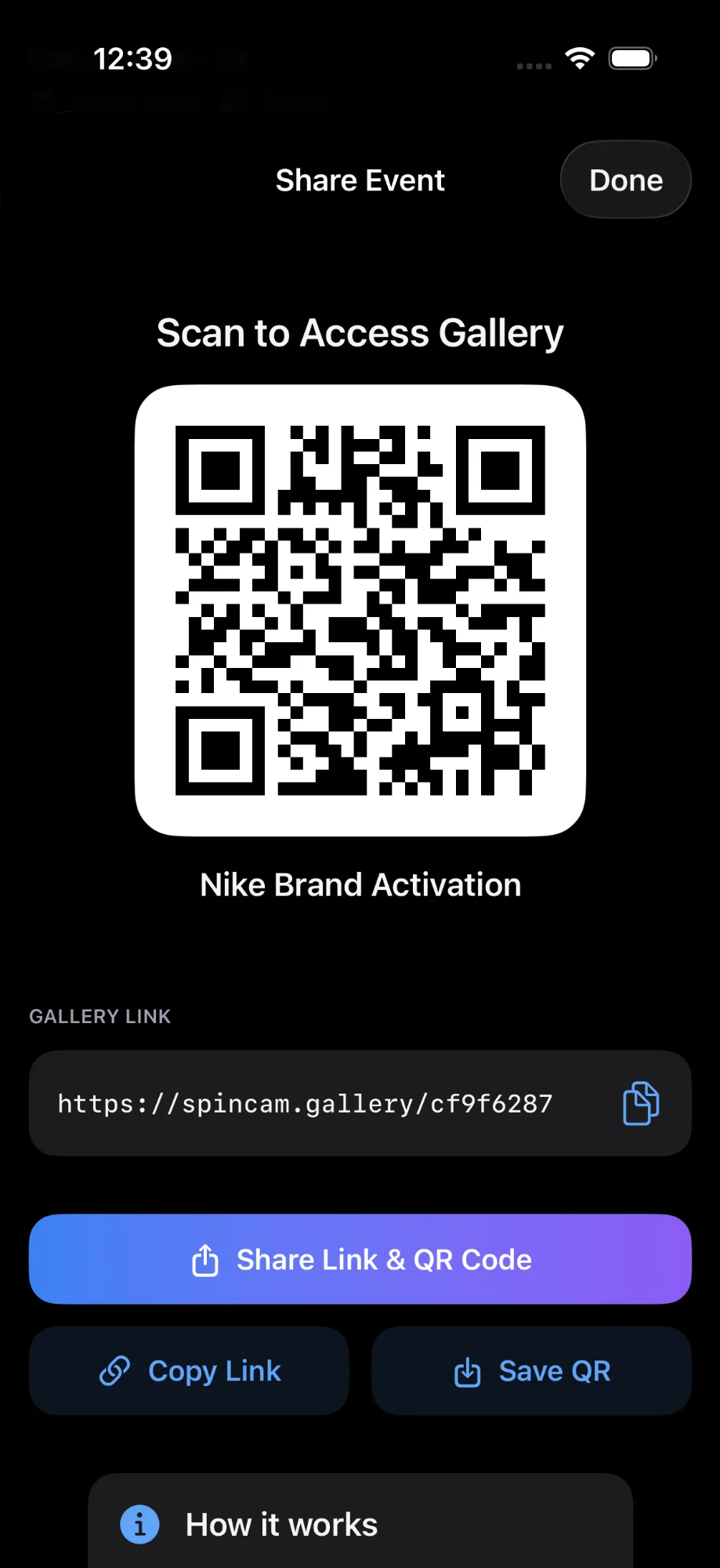Click the chain link icon on Copy Link

point(115,1370)
